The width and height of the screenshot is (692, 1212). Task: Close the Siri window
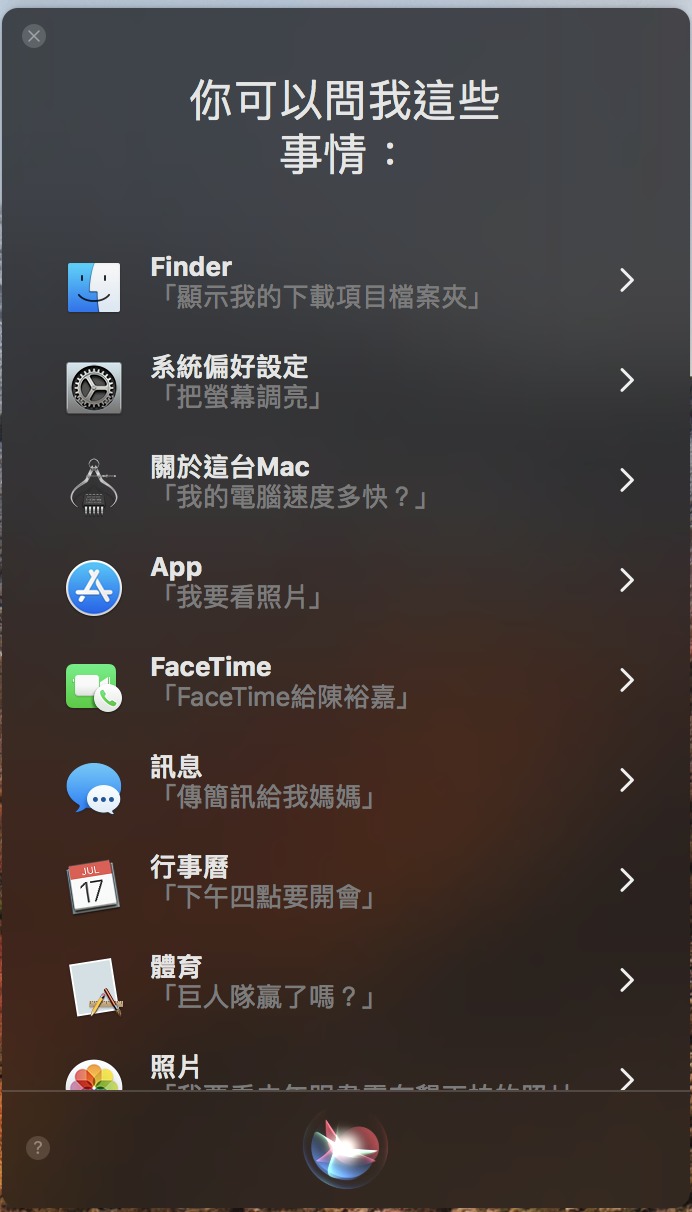point(34,36)
